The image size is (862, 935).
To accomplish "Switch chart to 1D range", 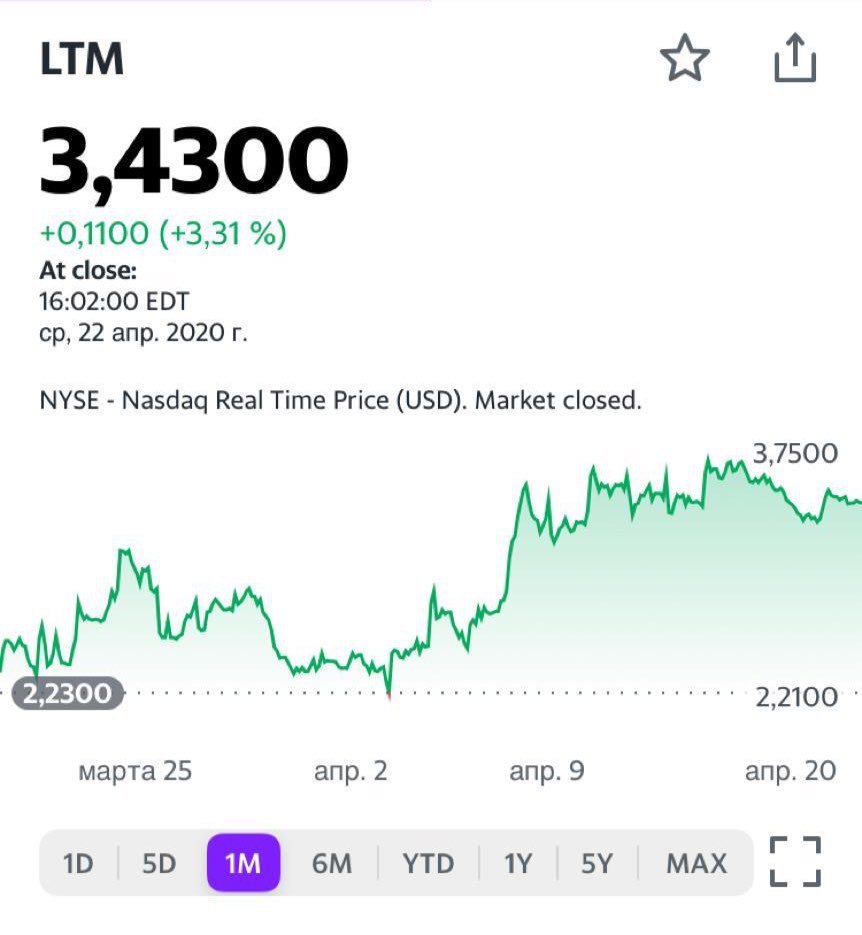I will (78, 863).
